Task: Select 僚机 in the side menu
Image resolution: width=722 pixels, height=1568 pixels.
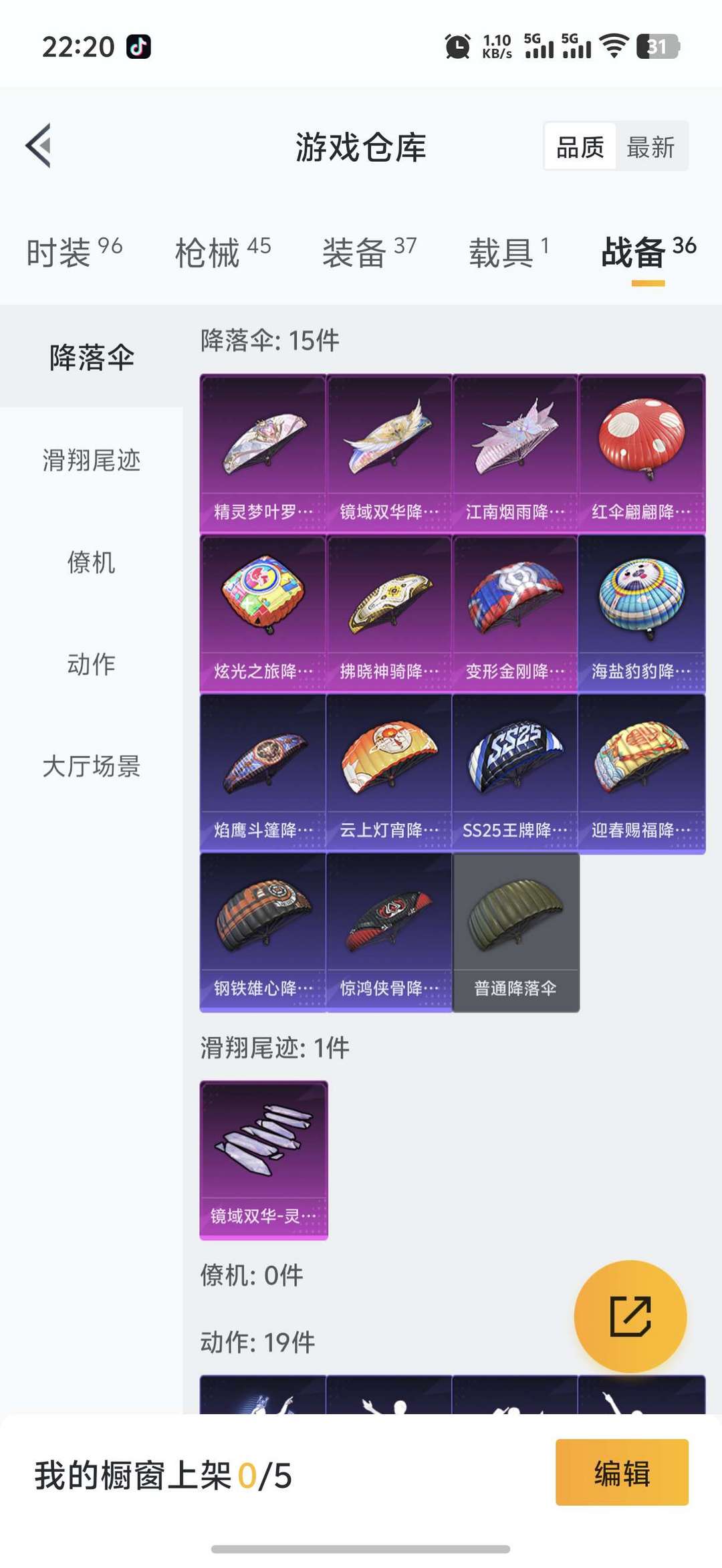Action: click(x=92, y=562)
